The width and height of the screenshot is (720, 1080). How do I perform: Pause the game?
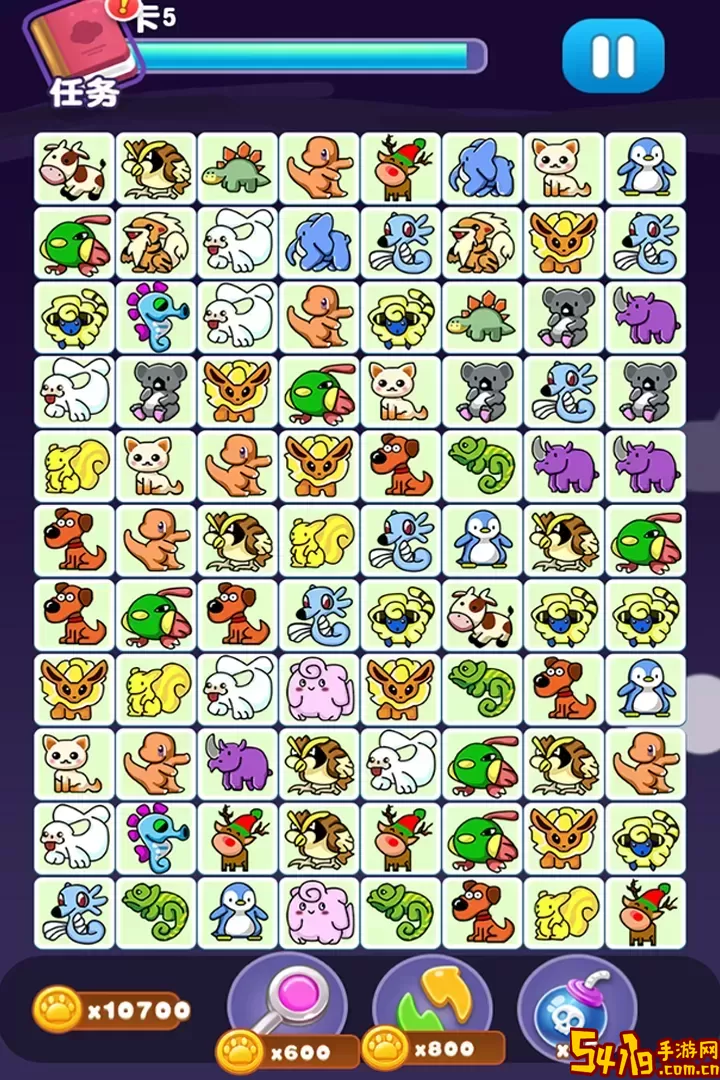pos(613,57)
